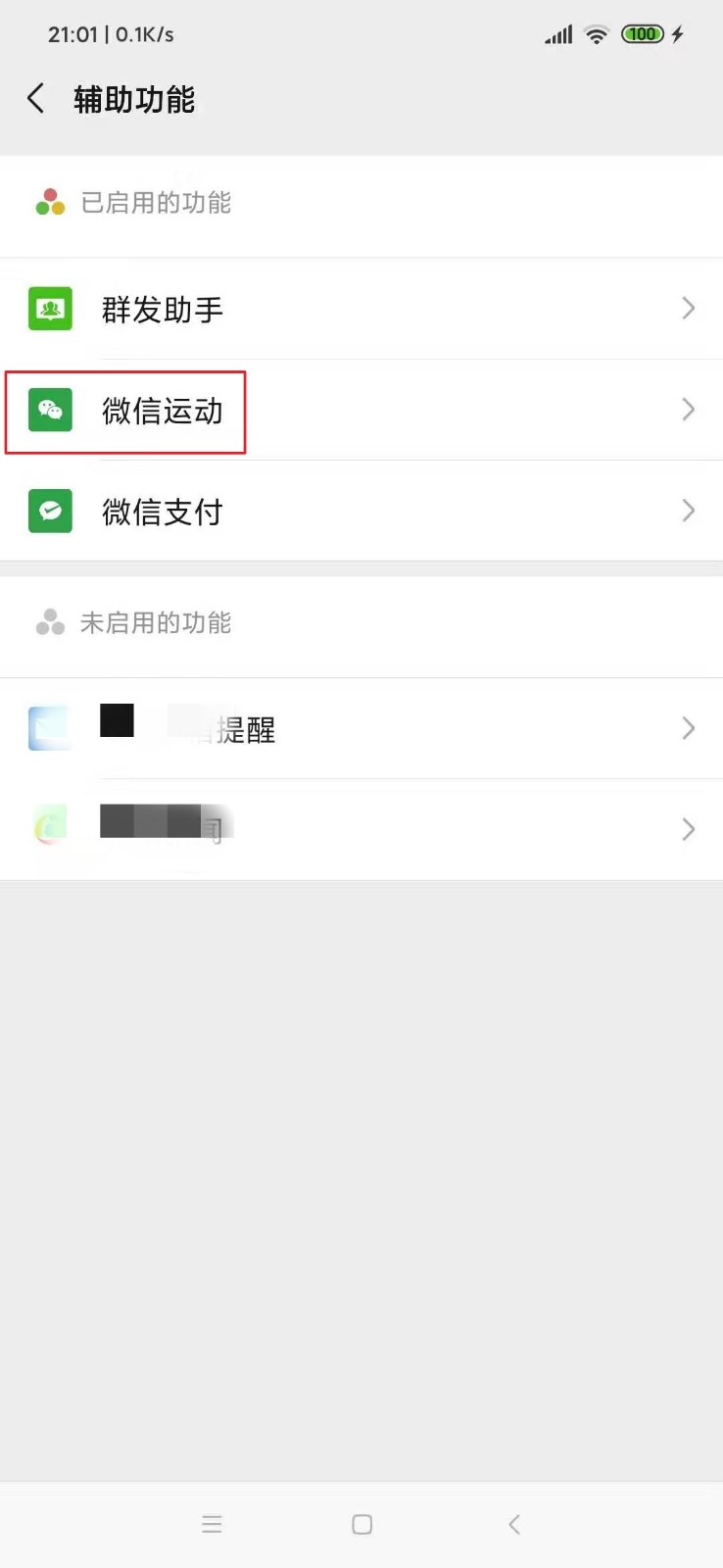Click the enabled features colored dots icon
723x1568 pixels.
click(49, 201)
